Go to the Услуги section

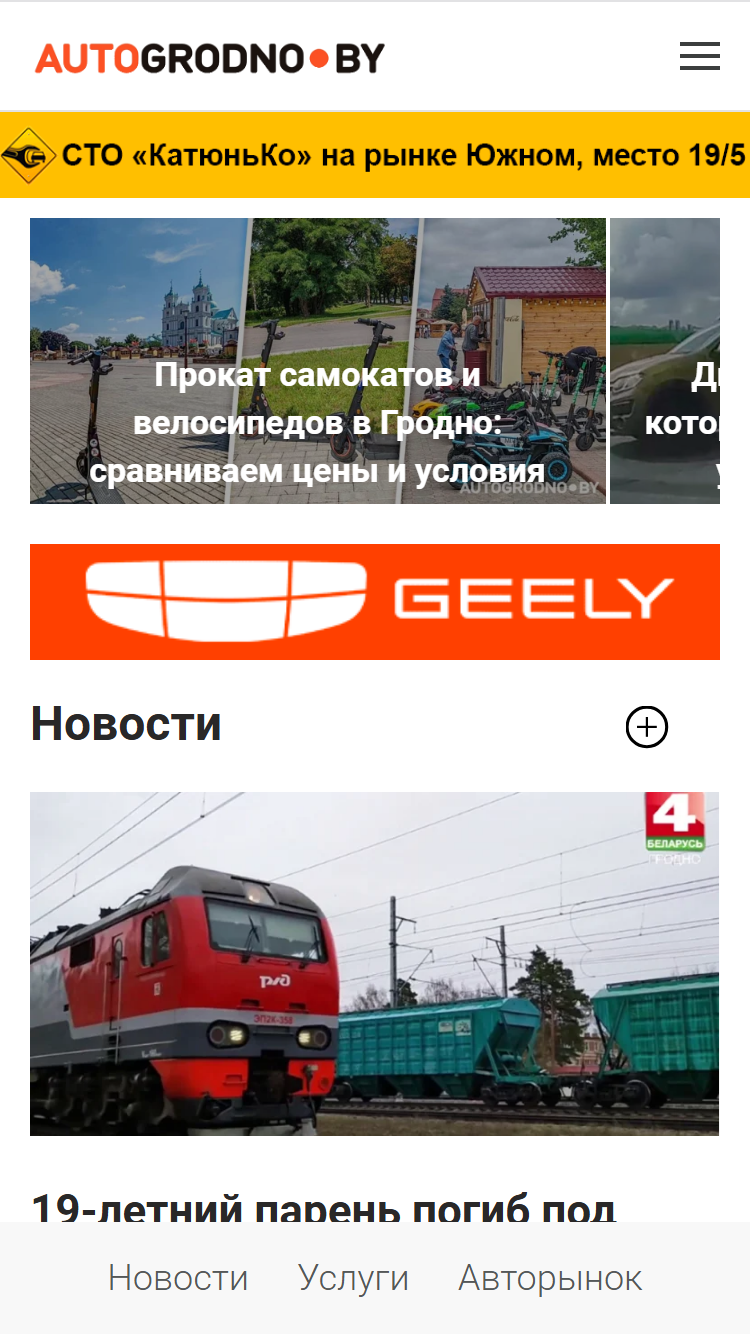[x=354, y=1278]
